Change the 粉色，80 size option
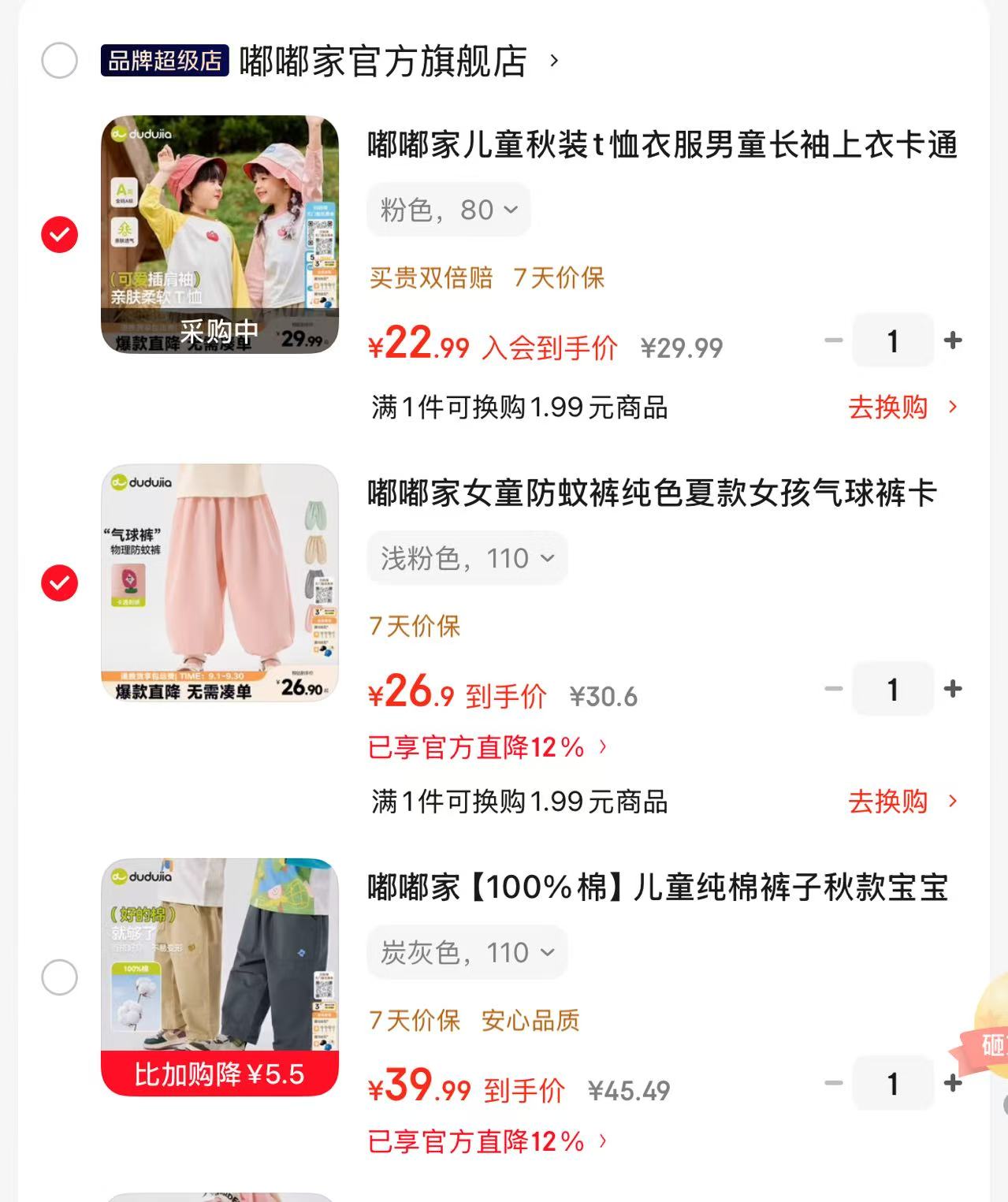 448,210
